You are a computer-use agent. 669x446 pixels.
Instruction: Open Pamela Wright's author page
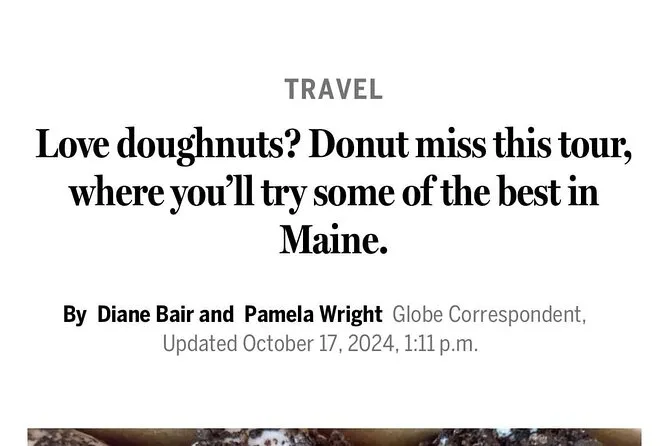pyautogui.click(x=313, y=314)
